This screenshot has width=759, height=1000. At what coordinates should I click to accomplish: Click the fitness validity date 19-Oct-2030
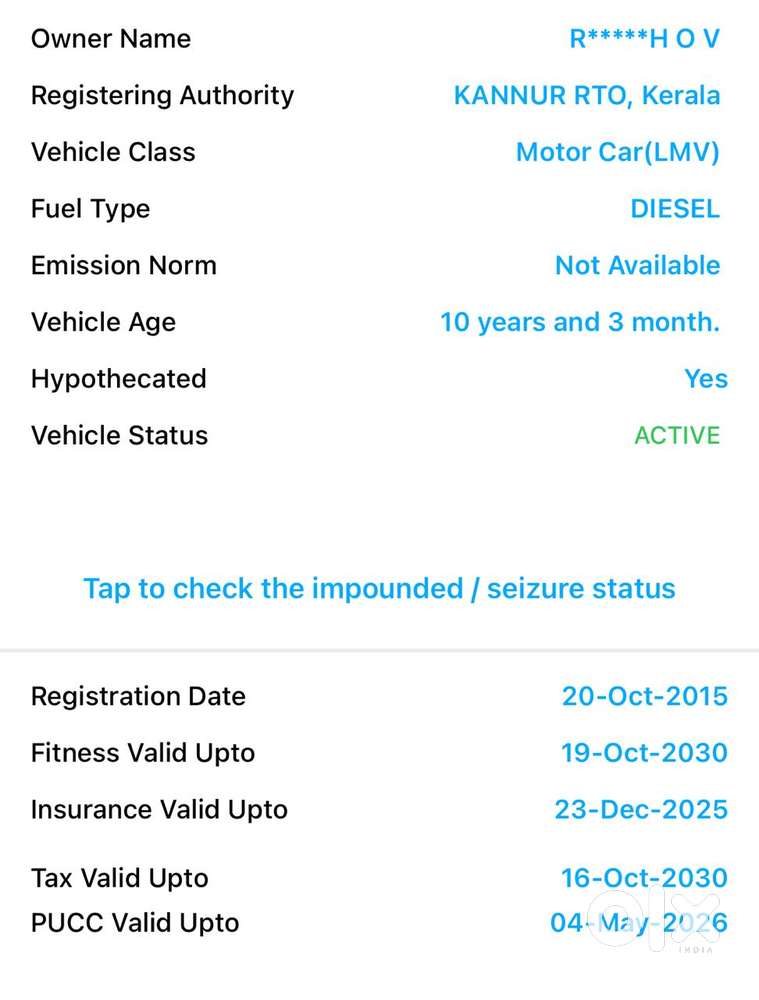pyautogui.click(x=644, y=753)
